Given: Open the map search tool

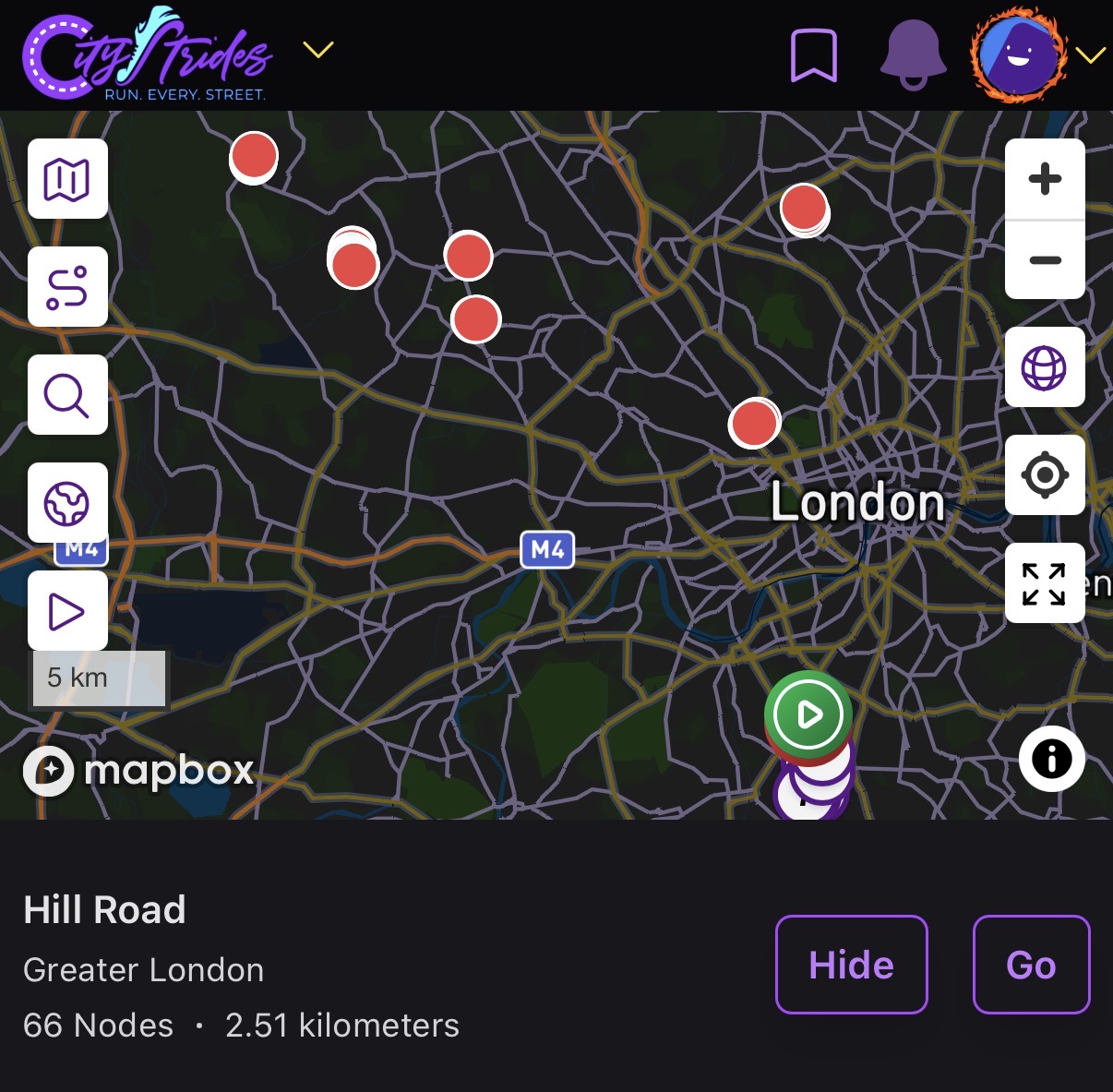Looking at the screenshot, I should (67, 395).
